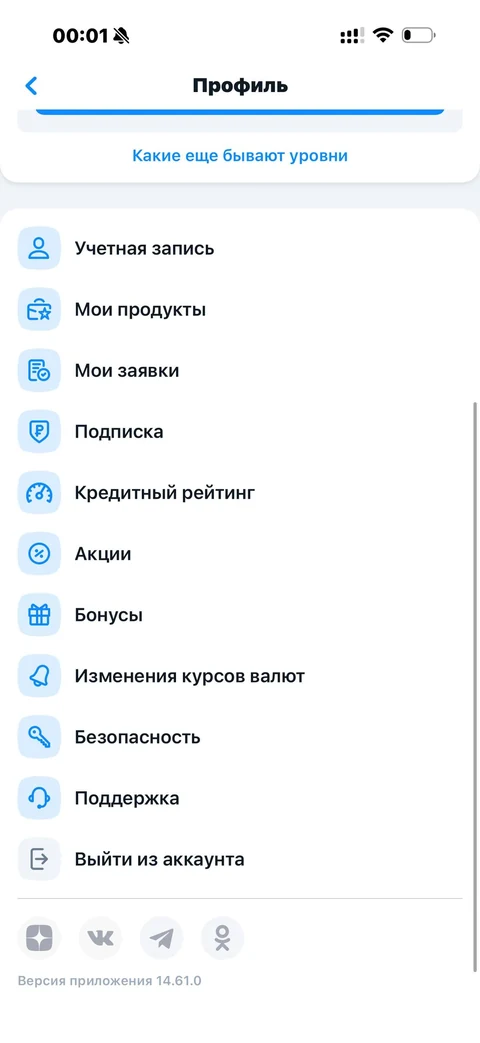
Task: Contact Поддержка
Action: point(240,799)
